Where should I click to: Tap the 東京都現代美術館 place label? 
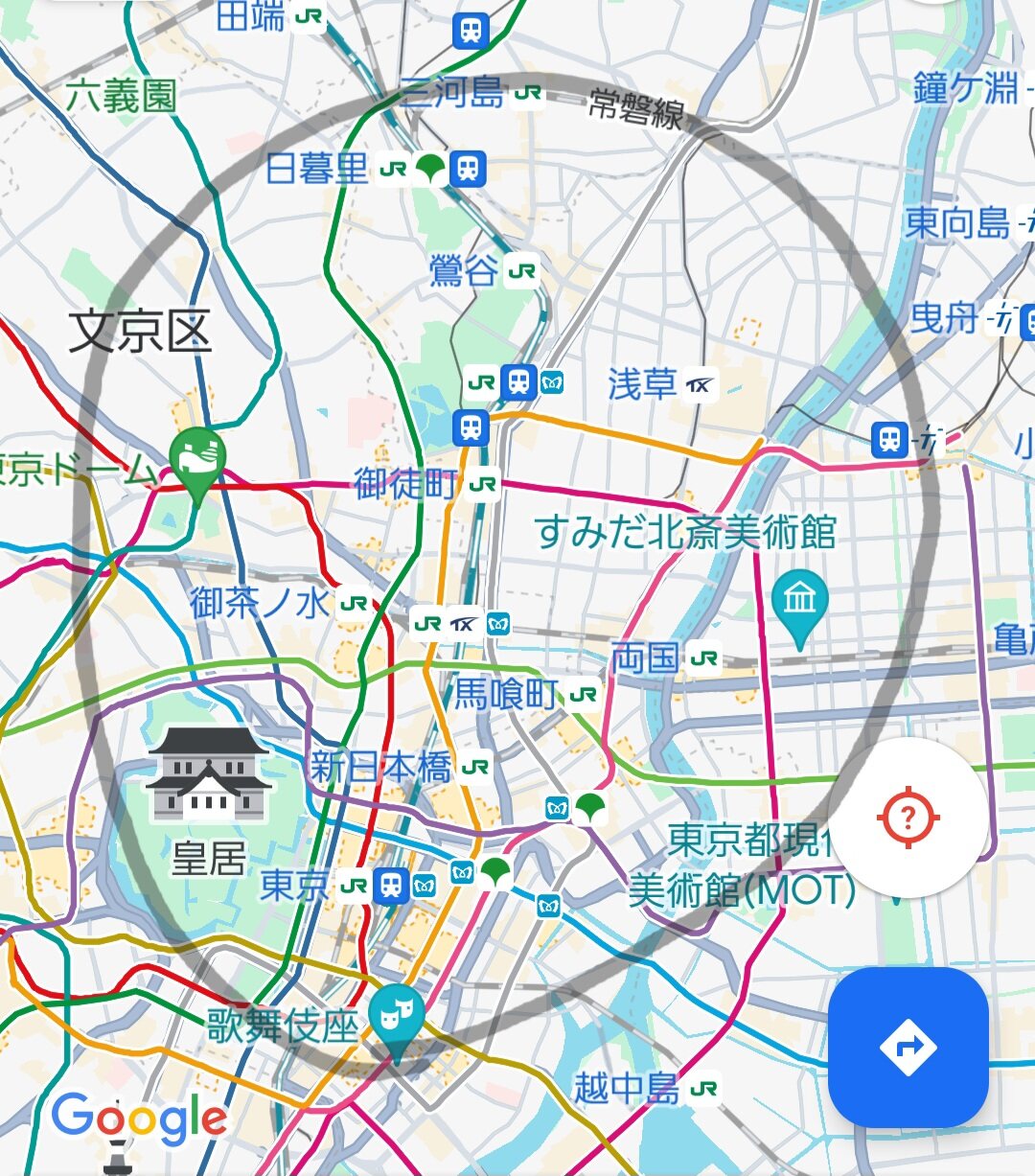pyautogui.click(x=741, y=865)
